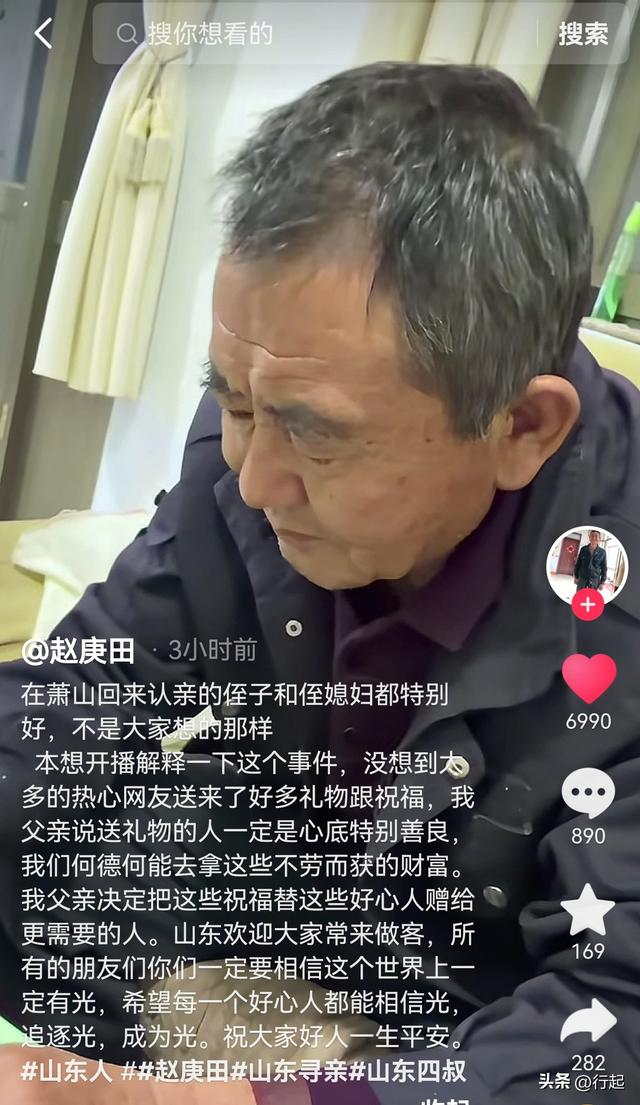Share the video with the arrow icon
This screenshot has height=1105, width=640.
click(x=589, y=1021)
